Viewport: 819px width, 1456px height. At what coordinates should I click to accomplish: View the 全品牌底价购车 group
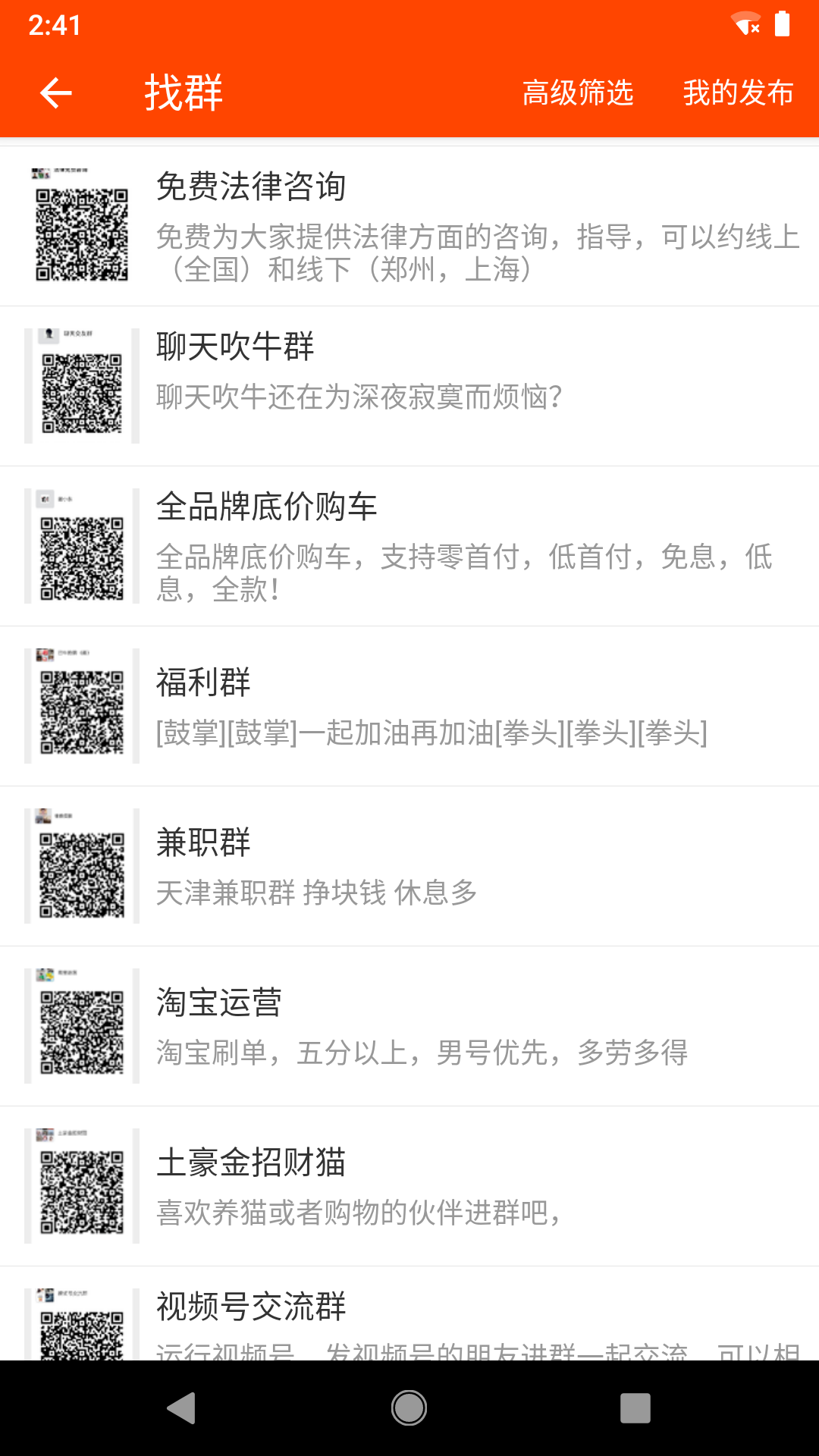click(409, 546)
